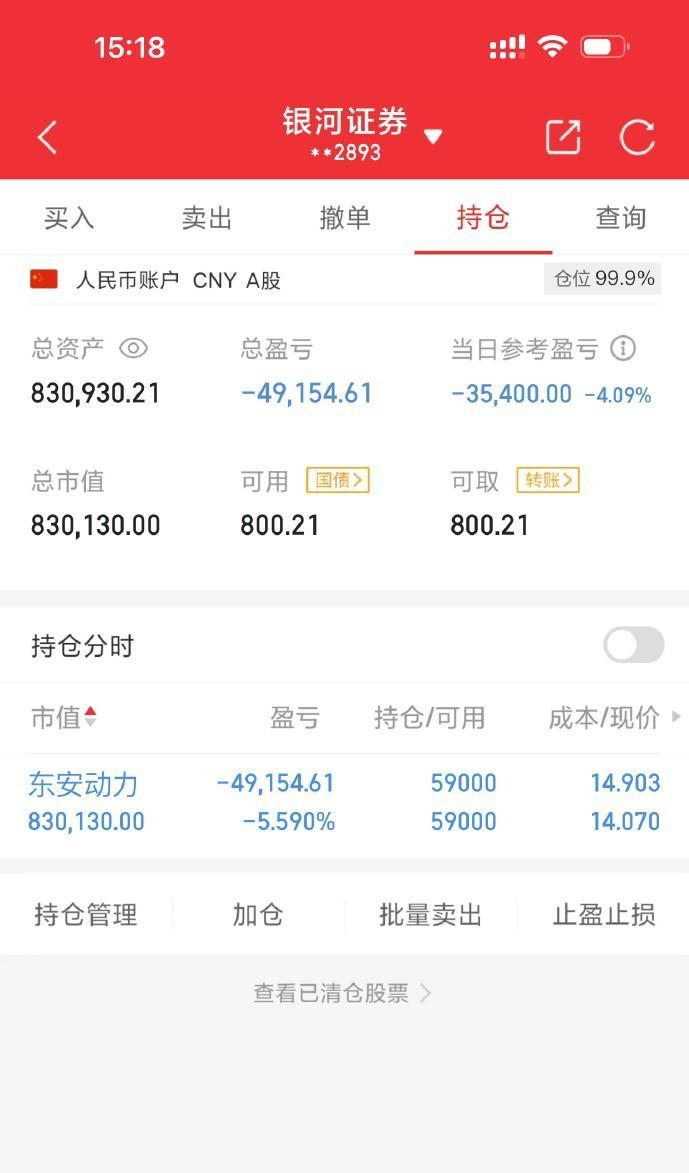Image resolution: width=689 pixels, height=1173 pixels.
Task: Refresh the holdings data
Action: [637, 137]
